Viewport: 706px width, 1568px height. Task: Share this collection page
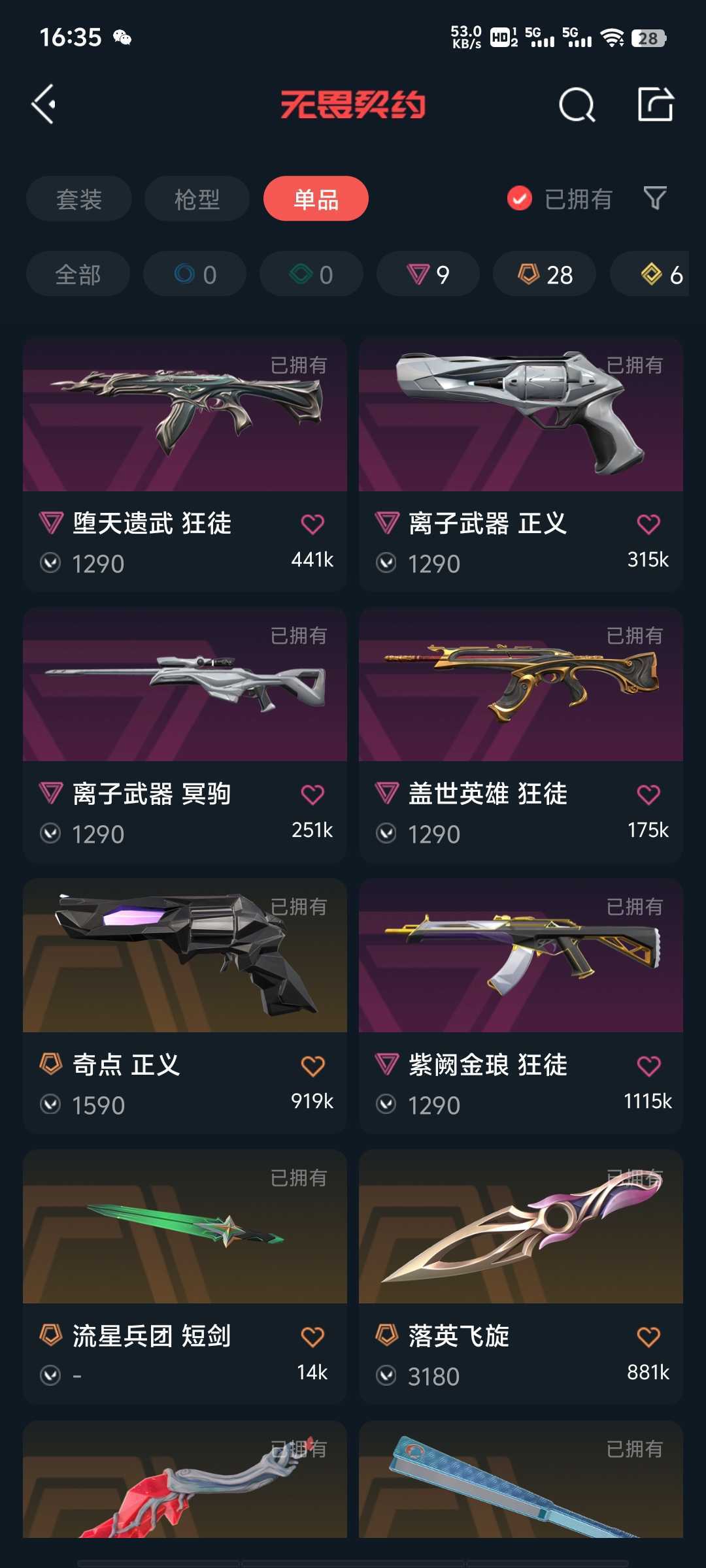(655, 104)
